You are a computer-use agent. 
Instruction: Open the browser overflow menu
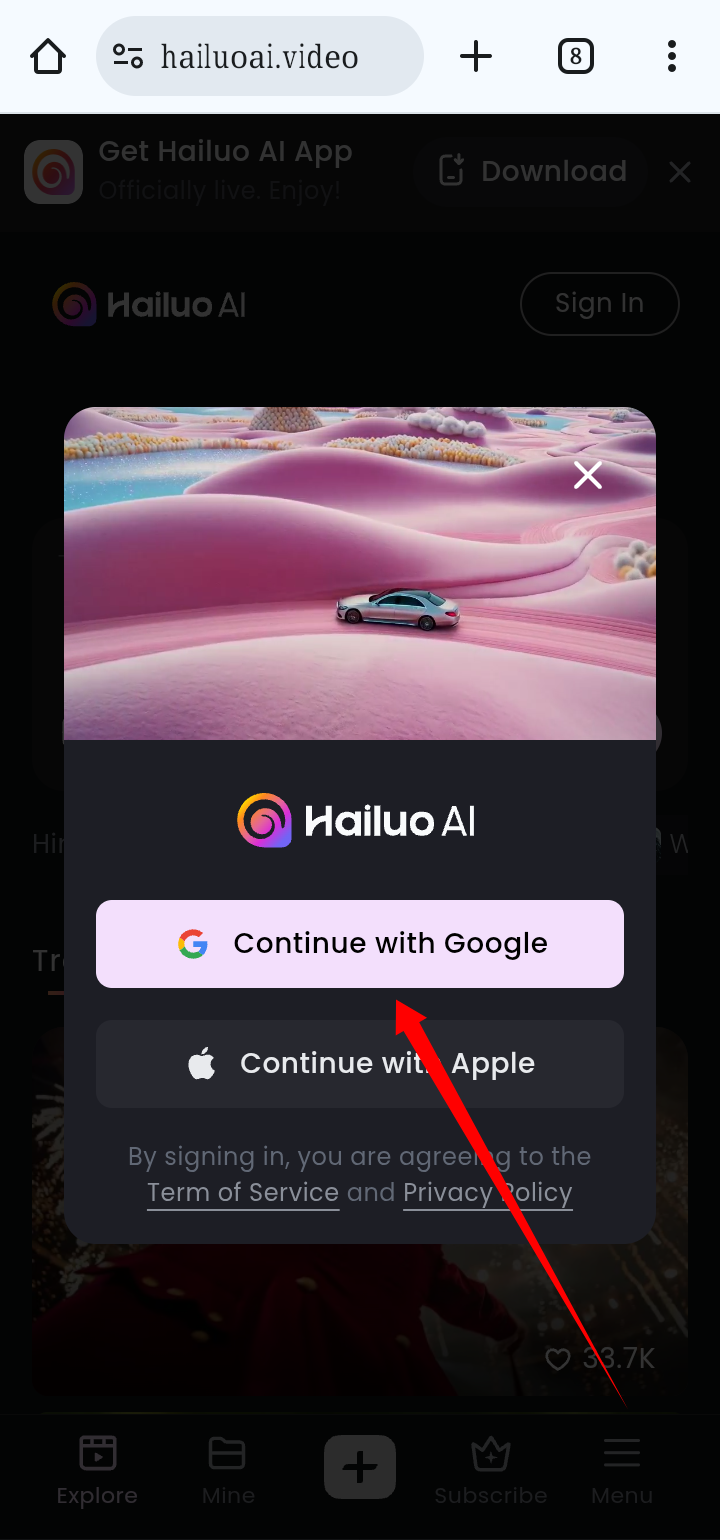click(672, 57)
